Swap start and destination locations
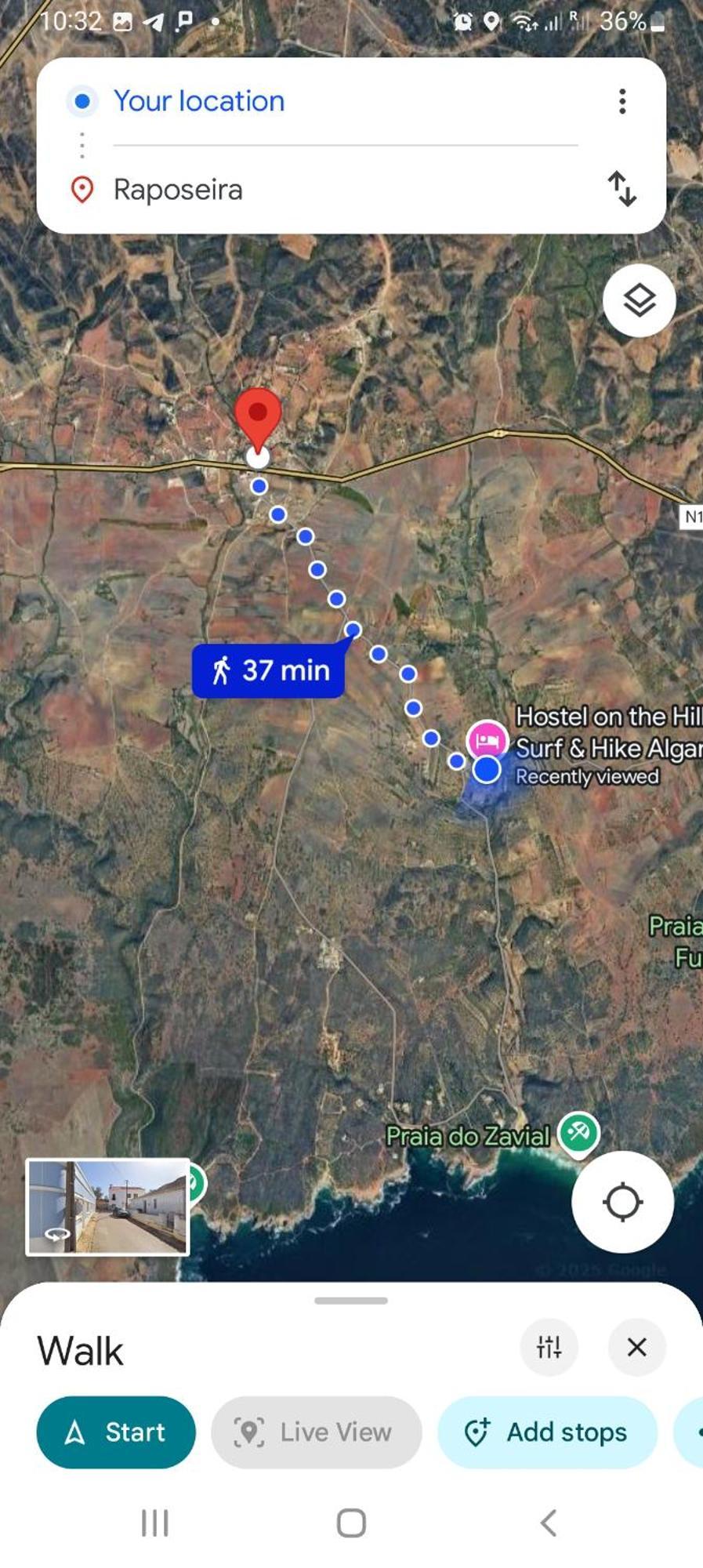This screenshot has height=1568, width=703. [x=622, y=189]
